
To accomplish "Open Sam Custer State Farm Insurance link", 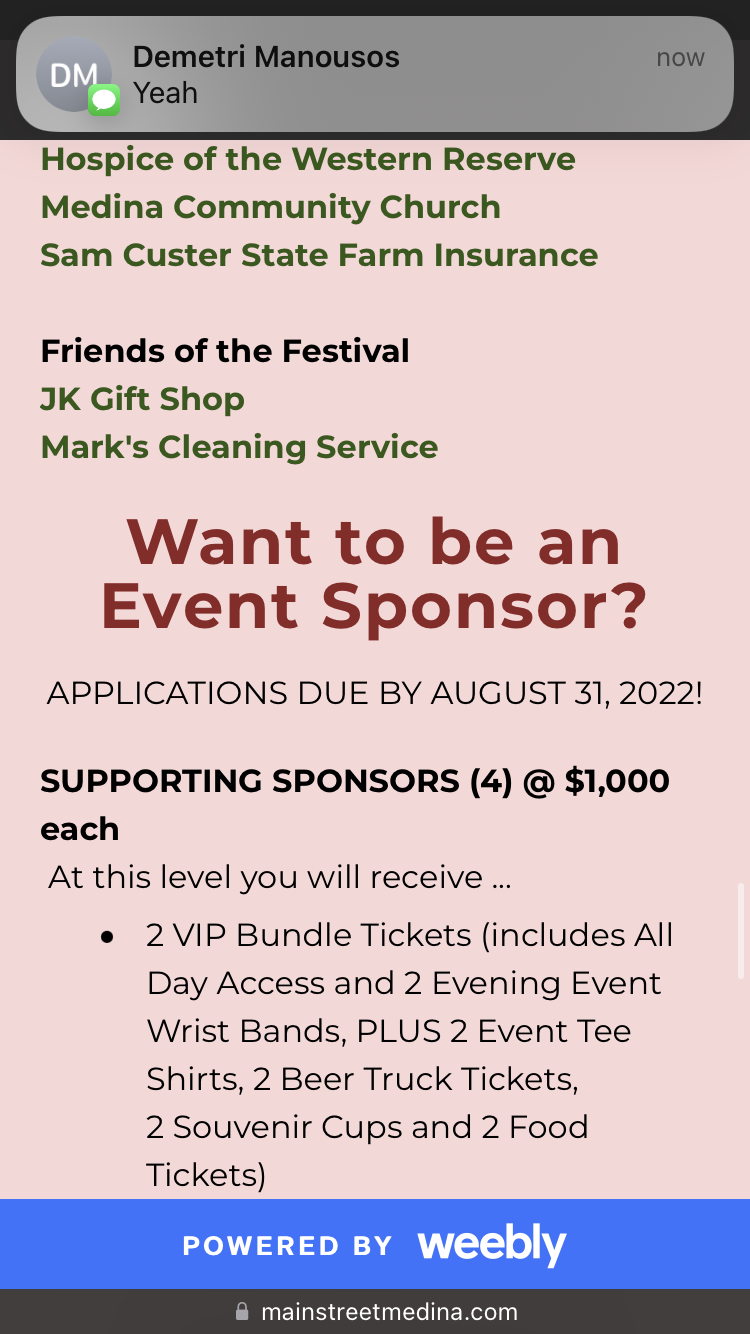I will click(x=319, y=255).
